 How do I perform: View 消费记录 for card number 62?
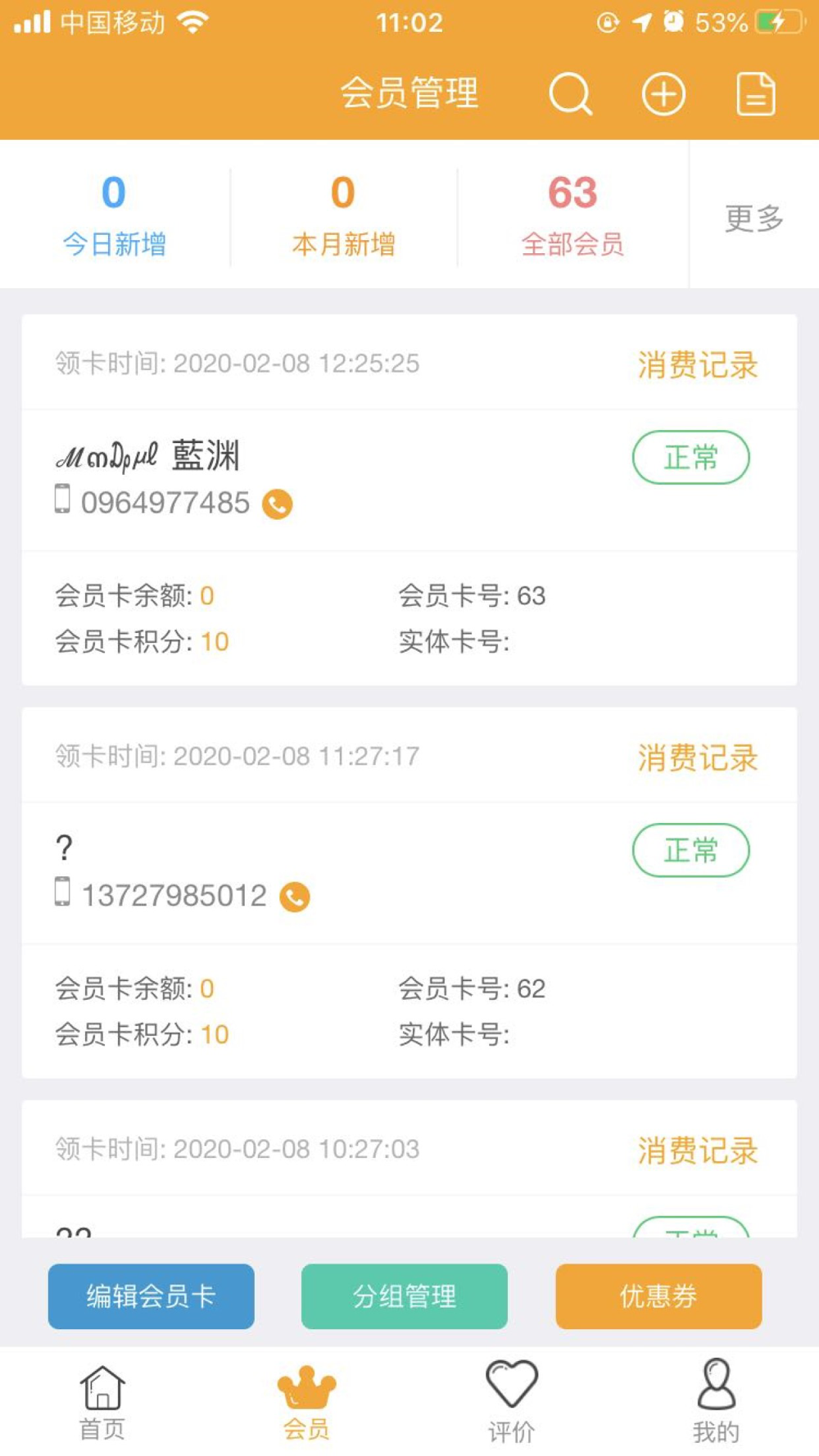coord(697,757)
